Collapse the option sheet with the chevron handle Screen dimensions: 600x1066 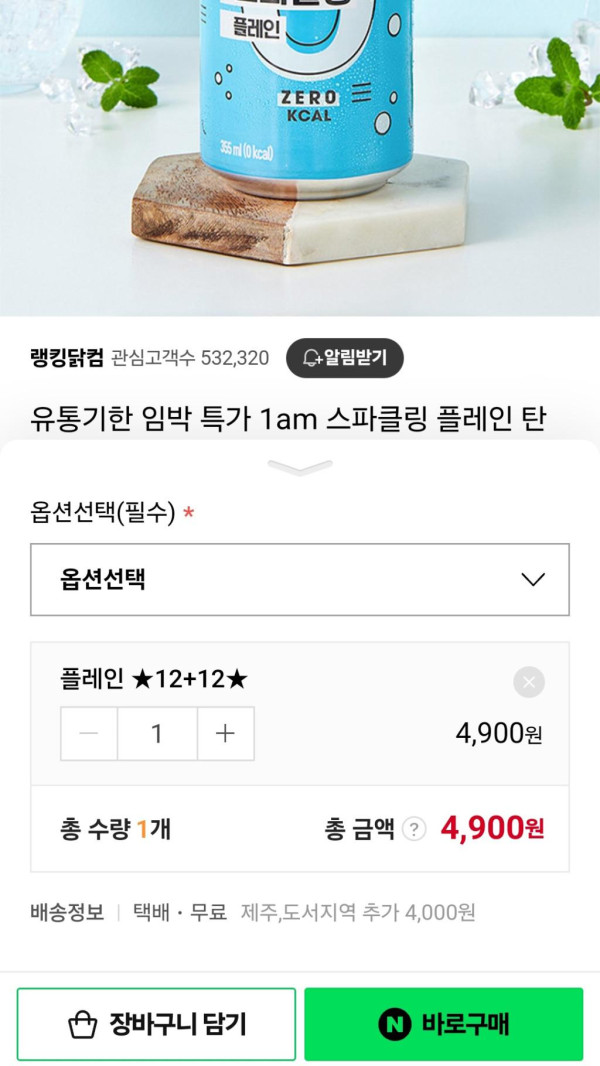point(300,467)
